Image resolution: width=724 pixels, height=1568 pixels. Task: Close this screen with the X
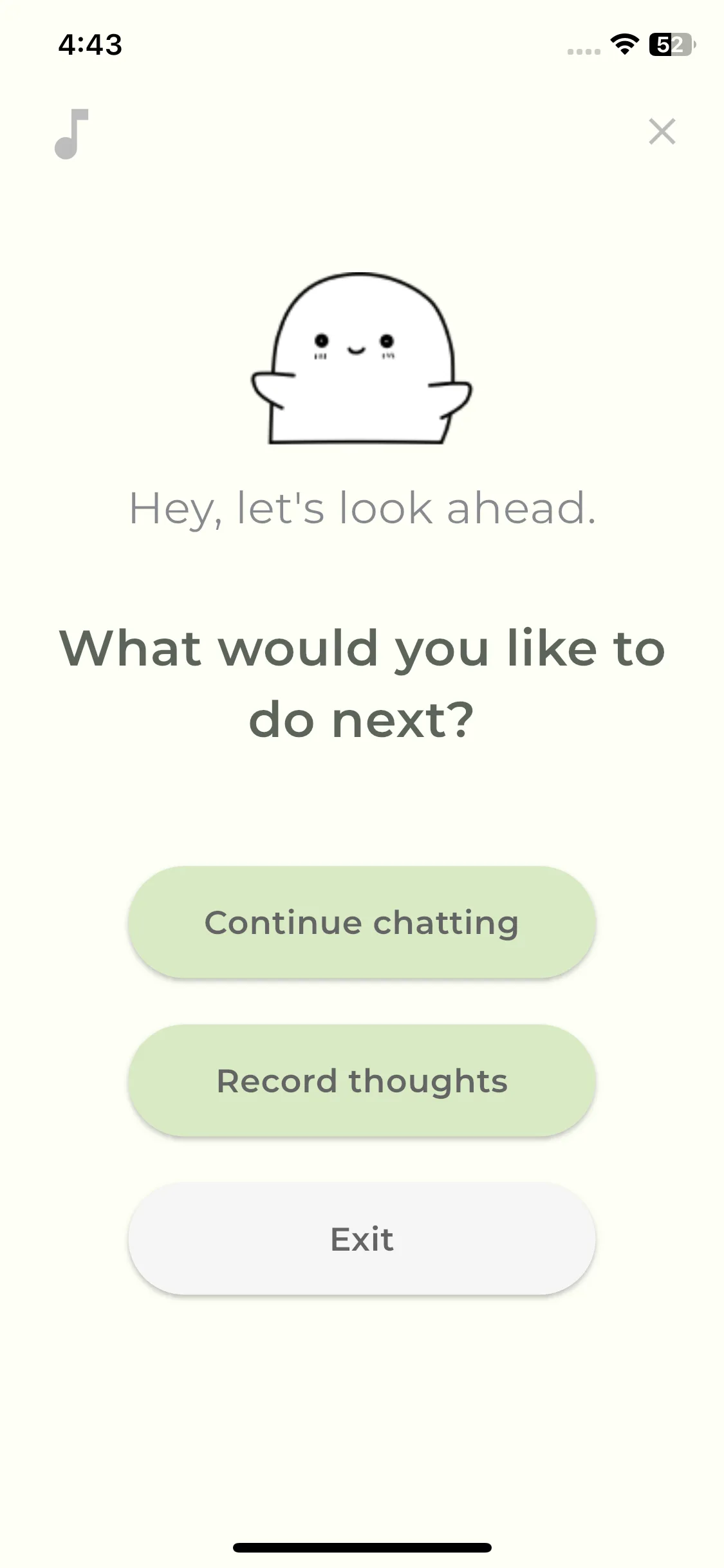coord(662,131)
